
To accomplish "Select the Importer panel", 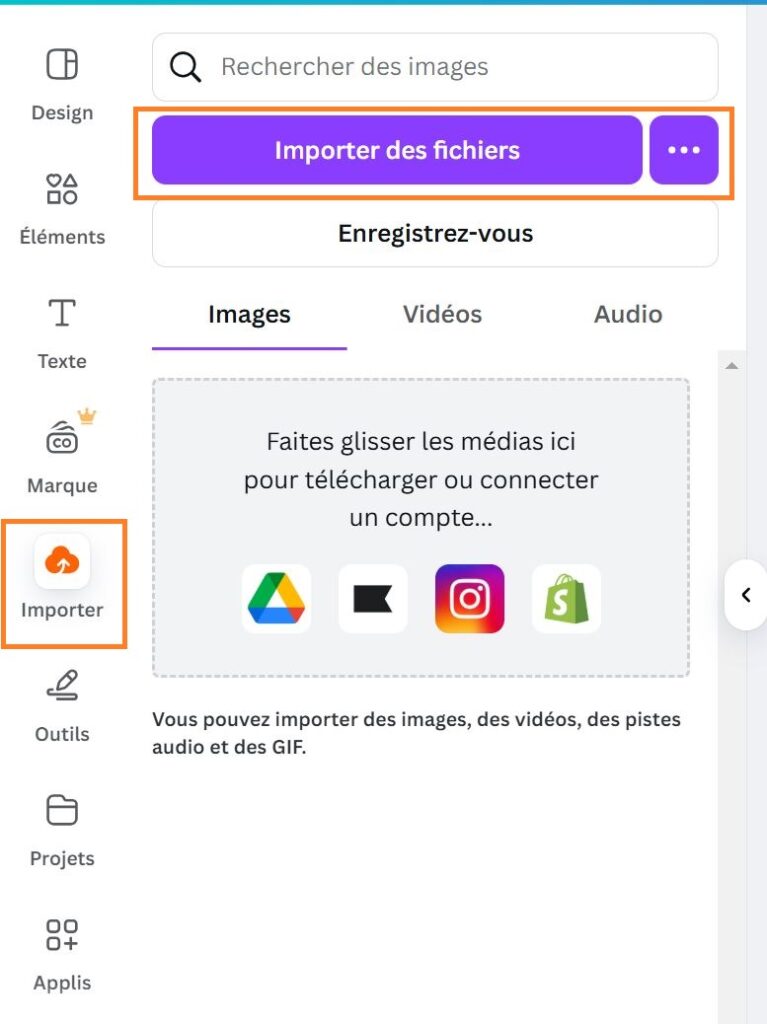I will 62,580.
